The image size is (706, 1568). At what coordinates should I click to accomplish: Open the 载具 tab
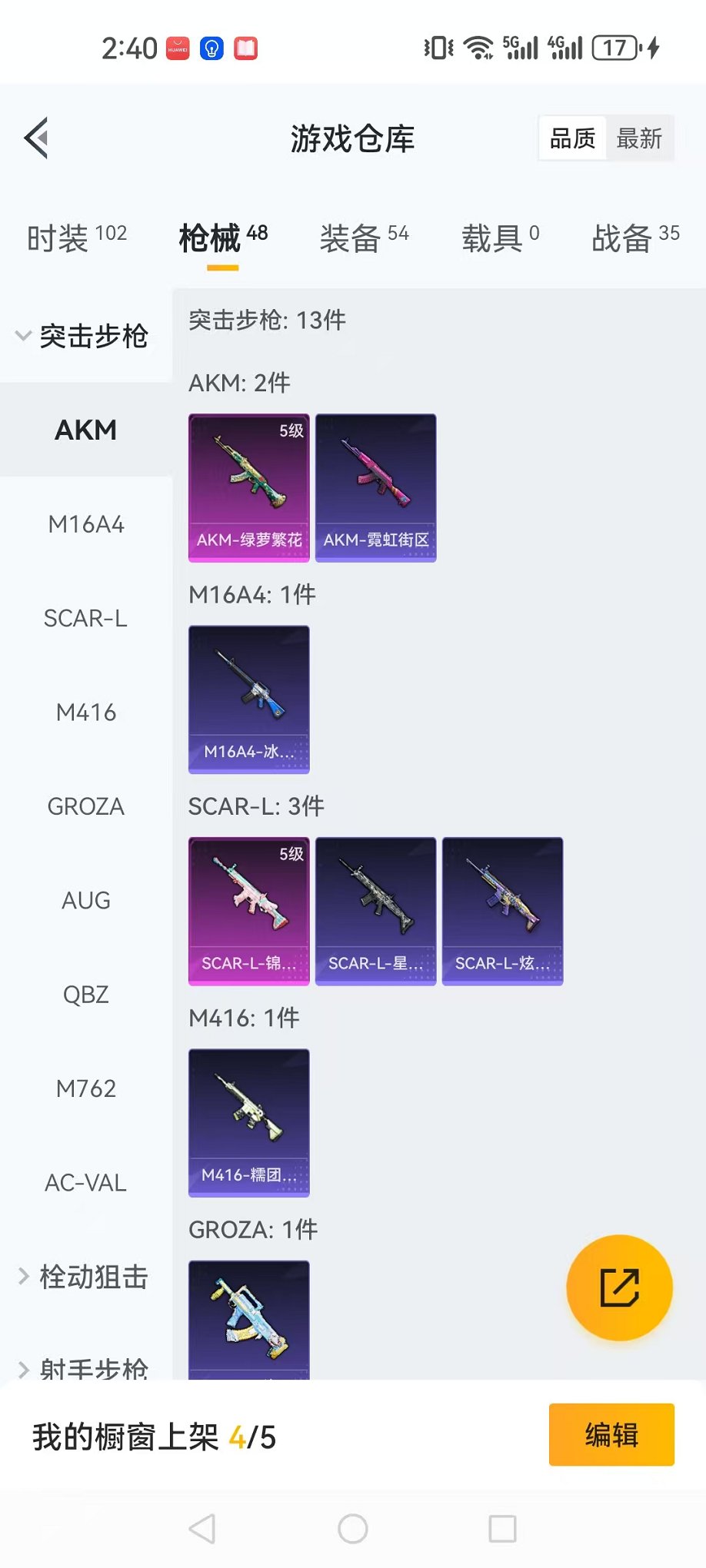coord(500,238)
